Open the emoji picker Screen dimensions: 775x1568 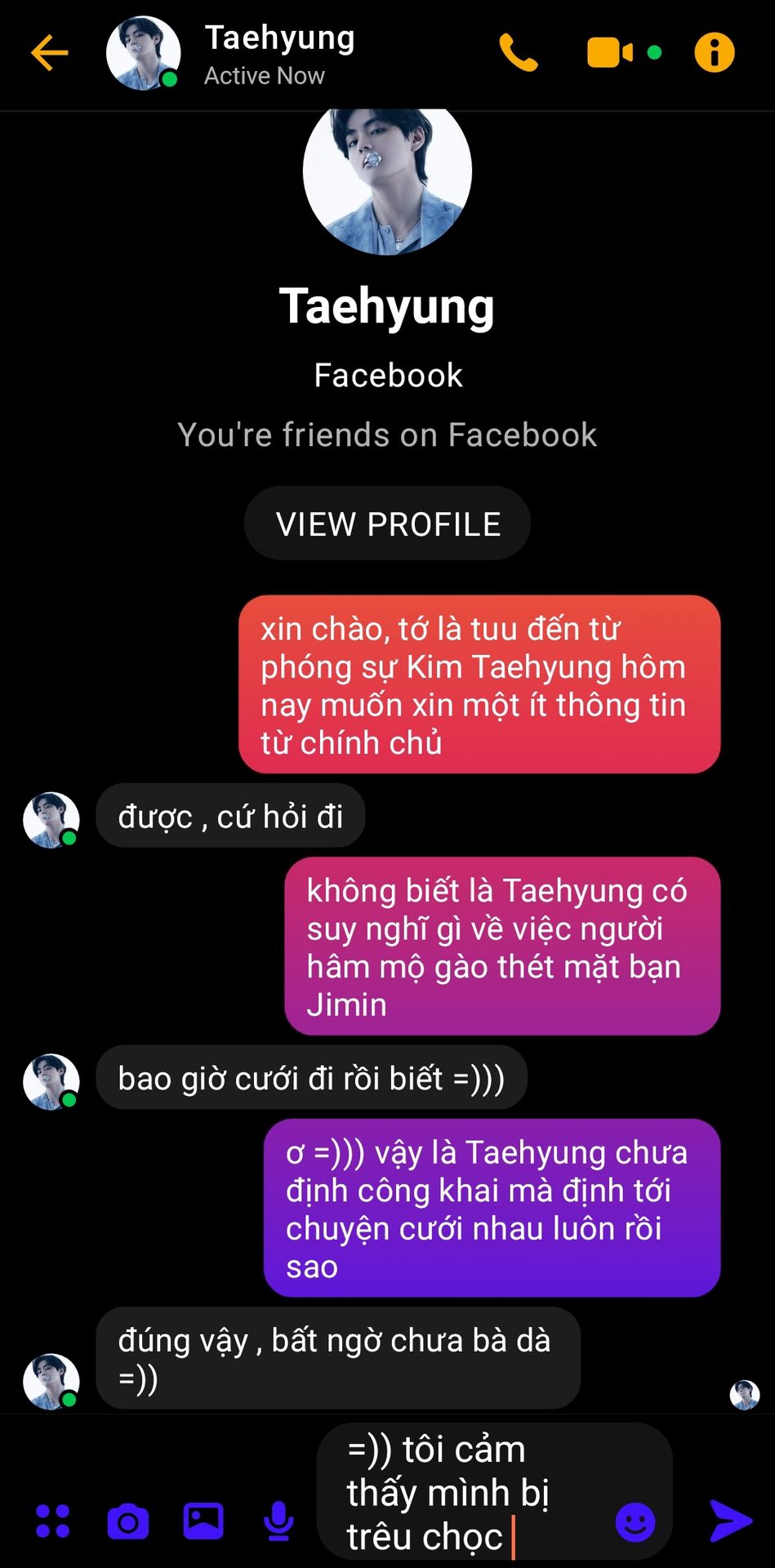click(635, 1522)
